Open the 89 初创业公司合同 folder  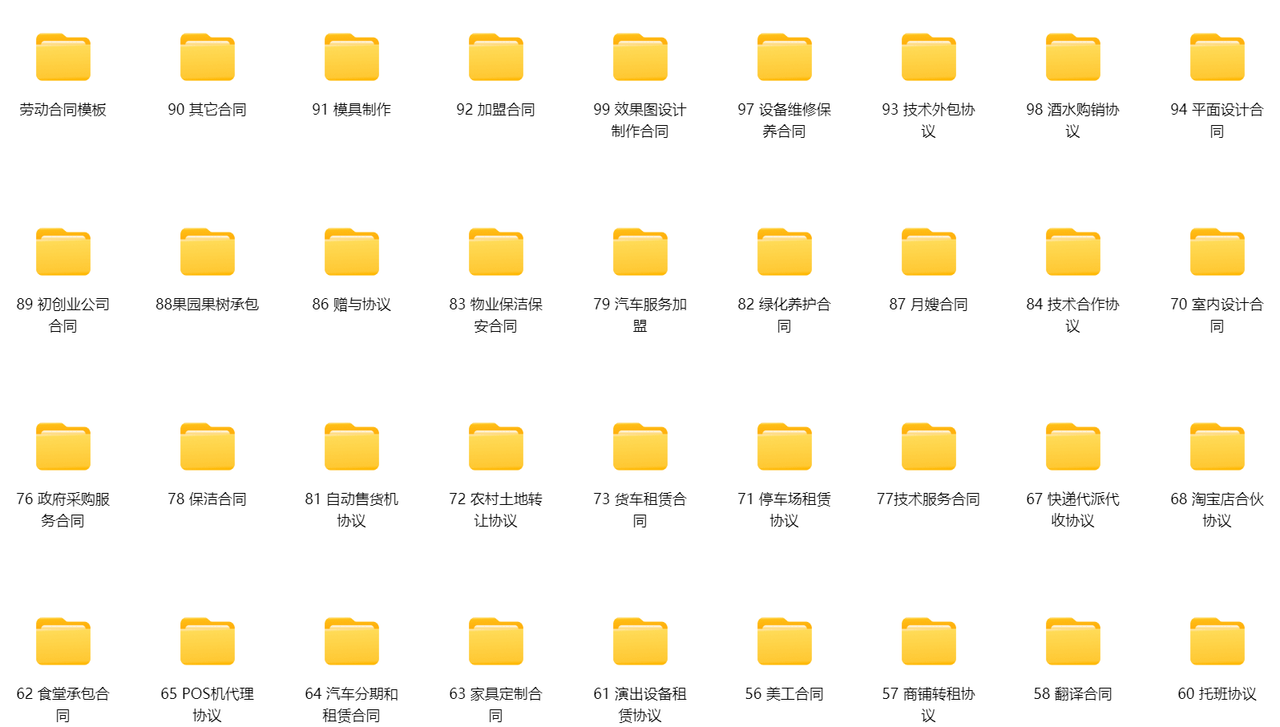tap(63, 253)
